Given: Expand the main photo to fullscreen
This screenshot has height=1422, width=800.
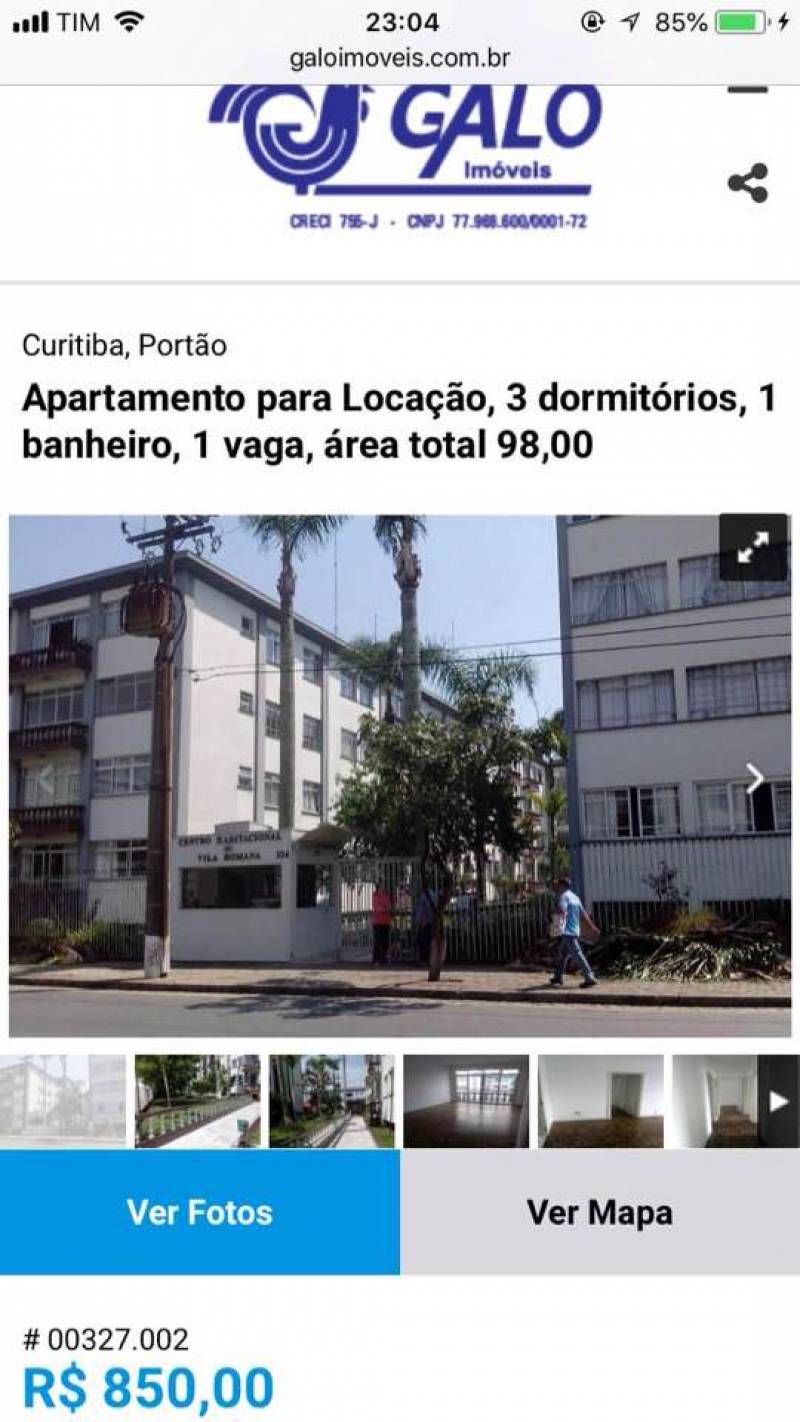Looking at the screenshot, I should [x=753, y=547].
